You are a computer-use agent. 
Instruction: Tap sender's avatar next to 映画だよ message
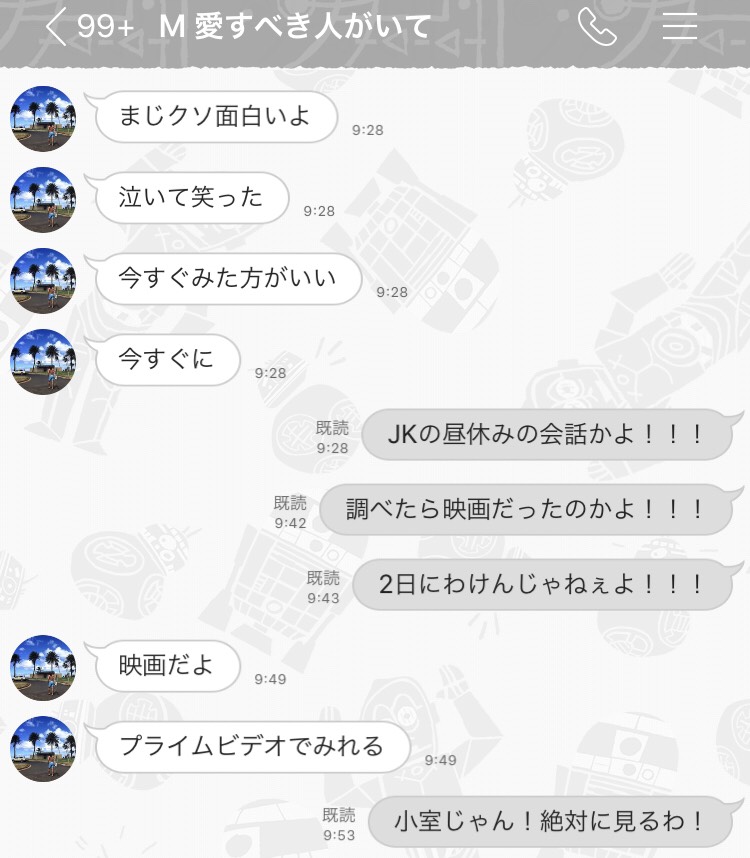pyautogui.click(x=43, y=667)
